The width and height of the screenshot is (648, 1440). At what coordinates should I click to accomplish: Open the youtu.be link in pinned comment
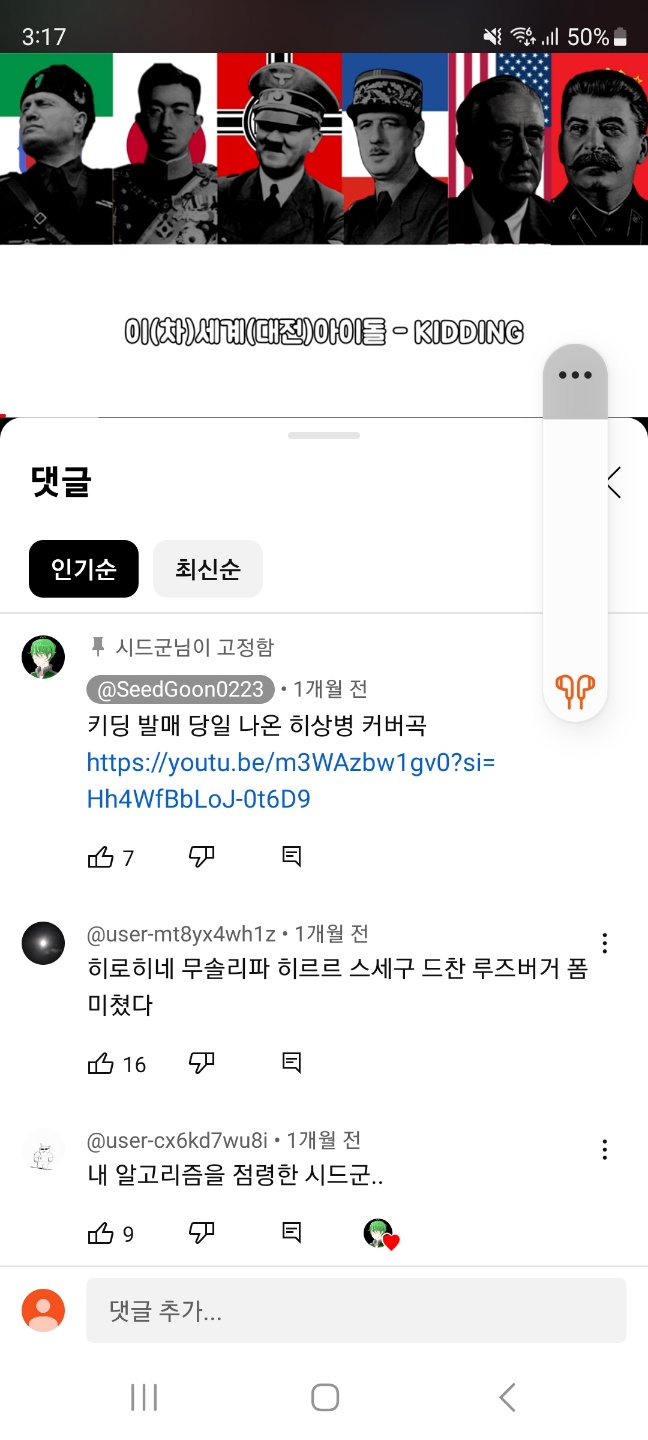point(290,781)
